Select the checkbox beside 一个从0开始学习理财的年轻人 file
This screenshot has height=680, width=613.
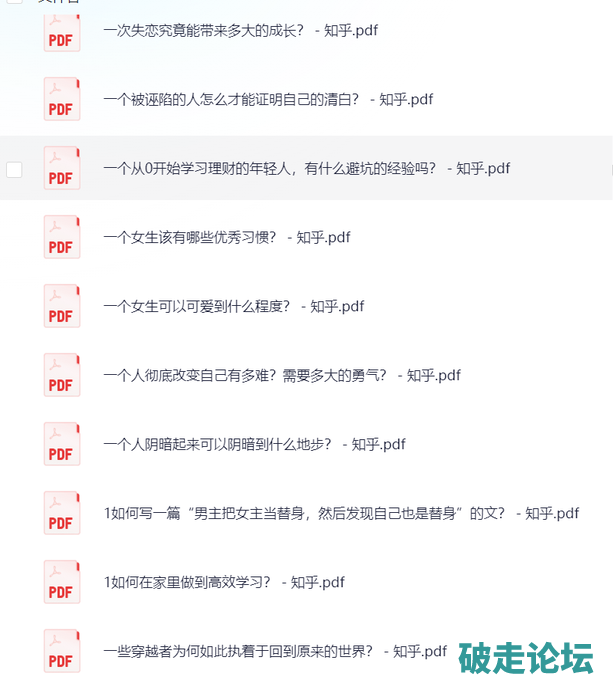tap(14, 169)
